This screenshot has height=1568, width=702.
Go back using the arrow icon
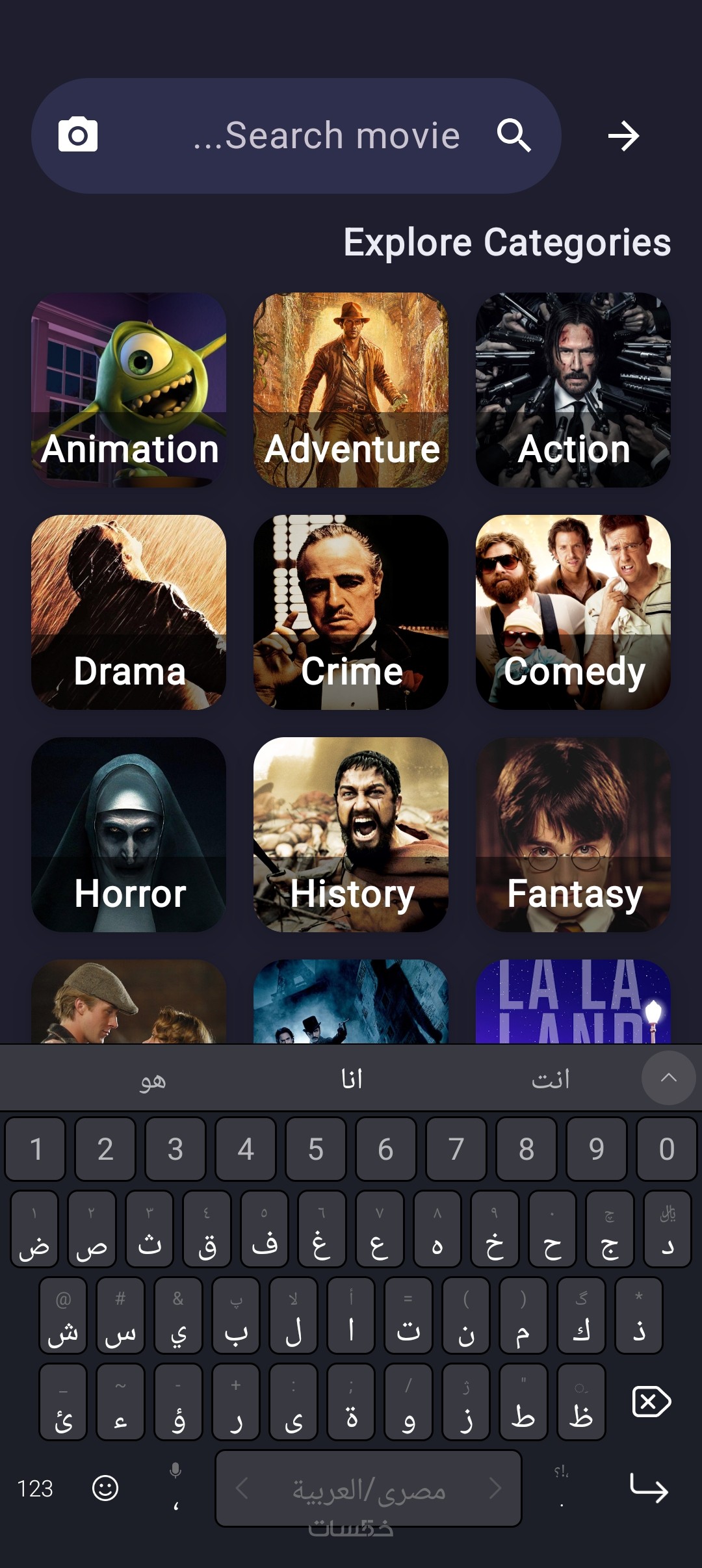pyautogui.click(x=623, y=136)
